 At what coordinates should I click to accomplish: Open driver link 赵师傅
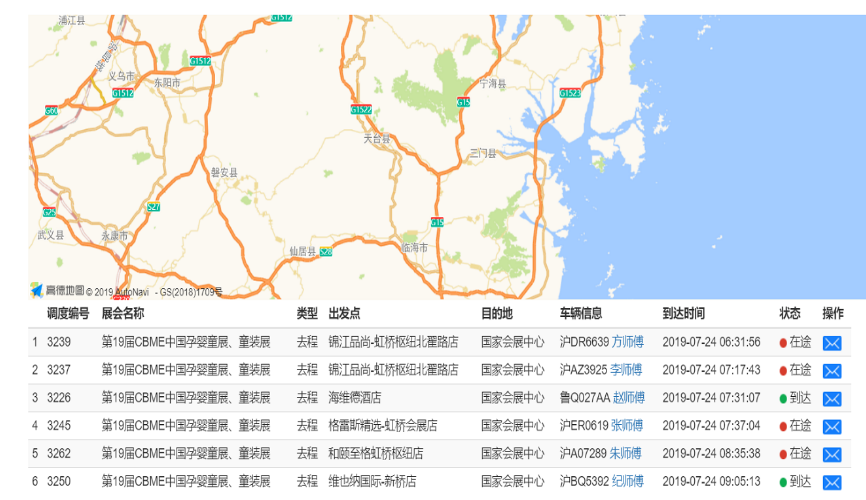pyautogui.click(x=628, y=398)
